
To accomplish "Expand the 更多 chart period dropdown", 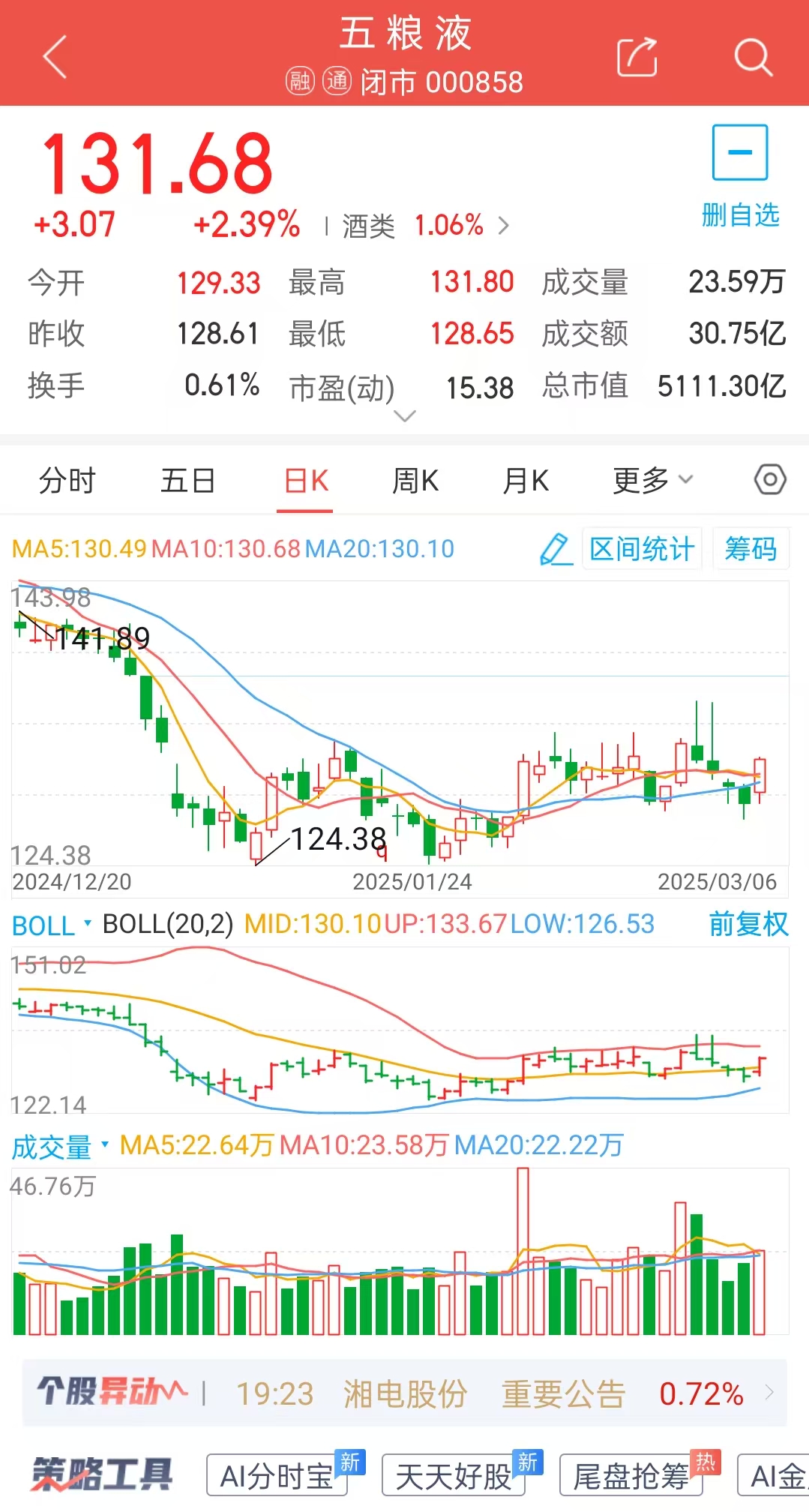I will [x=651, y=481].
